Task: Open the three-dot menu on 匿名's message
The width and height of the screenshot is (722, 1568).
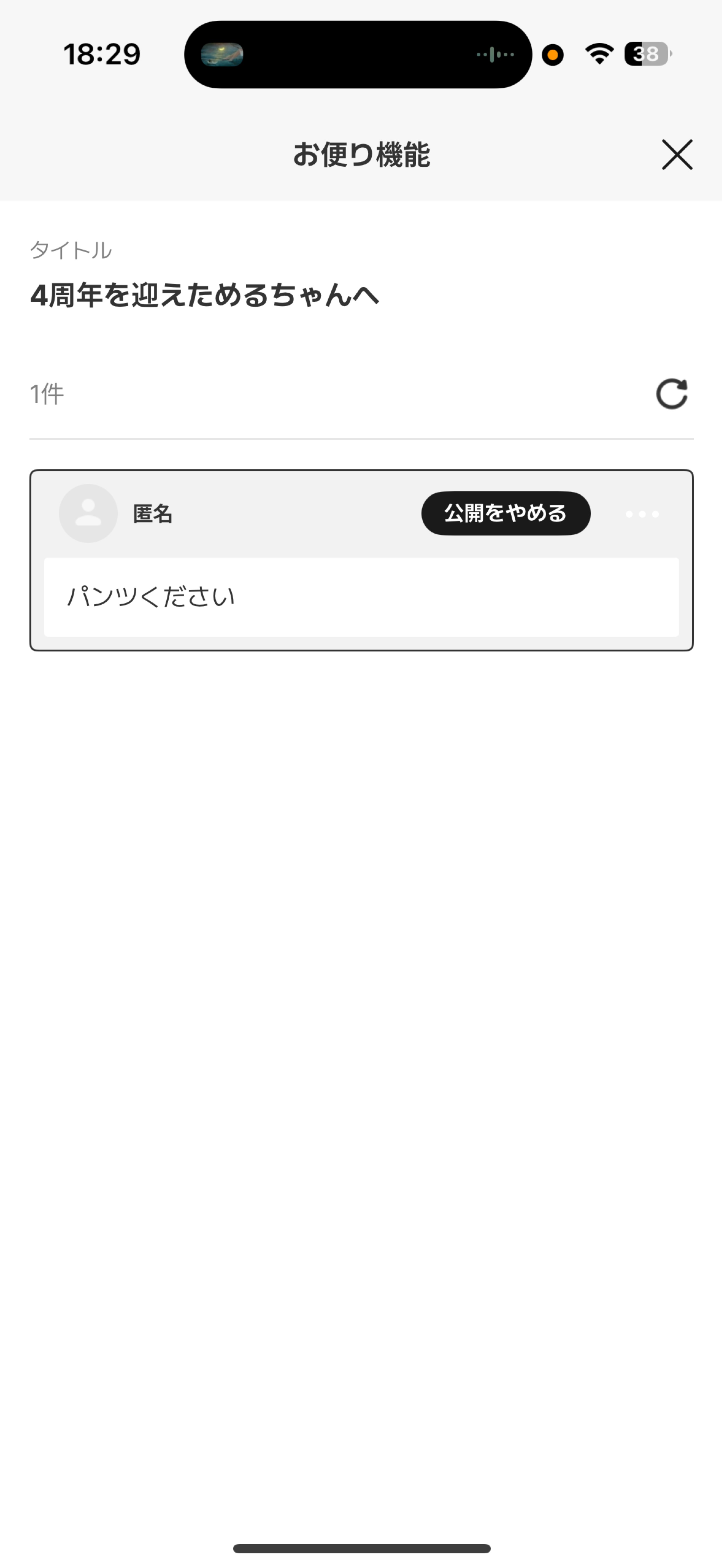Action: tap(642, 514)
